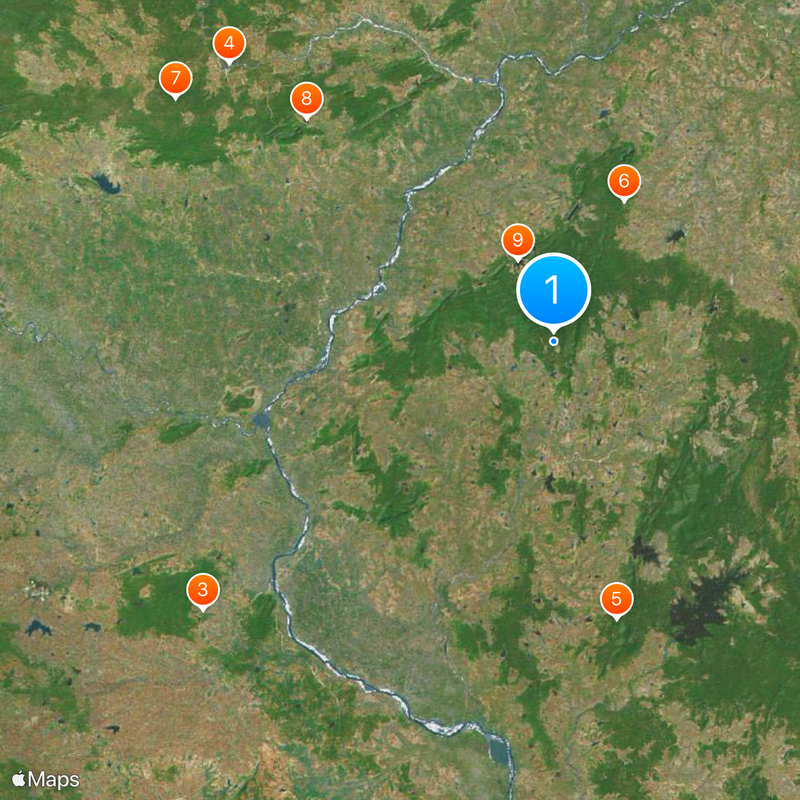The image size is (800, 800).
Task: Tap map pin number 3
Action: coord(203,589)
